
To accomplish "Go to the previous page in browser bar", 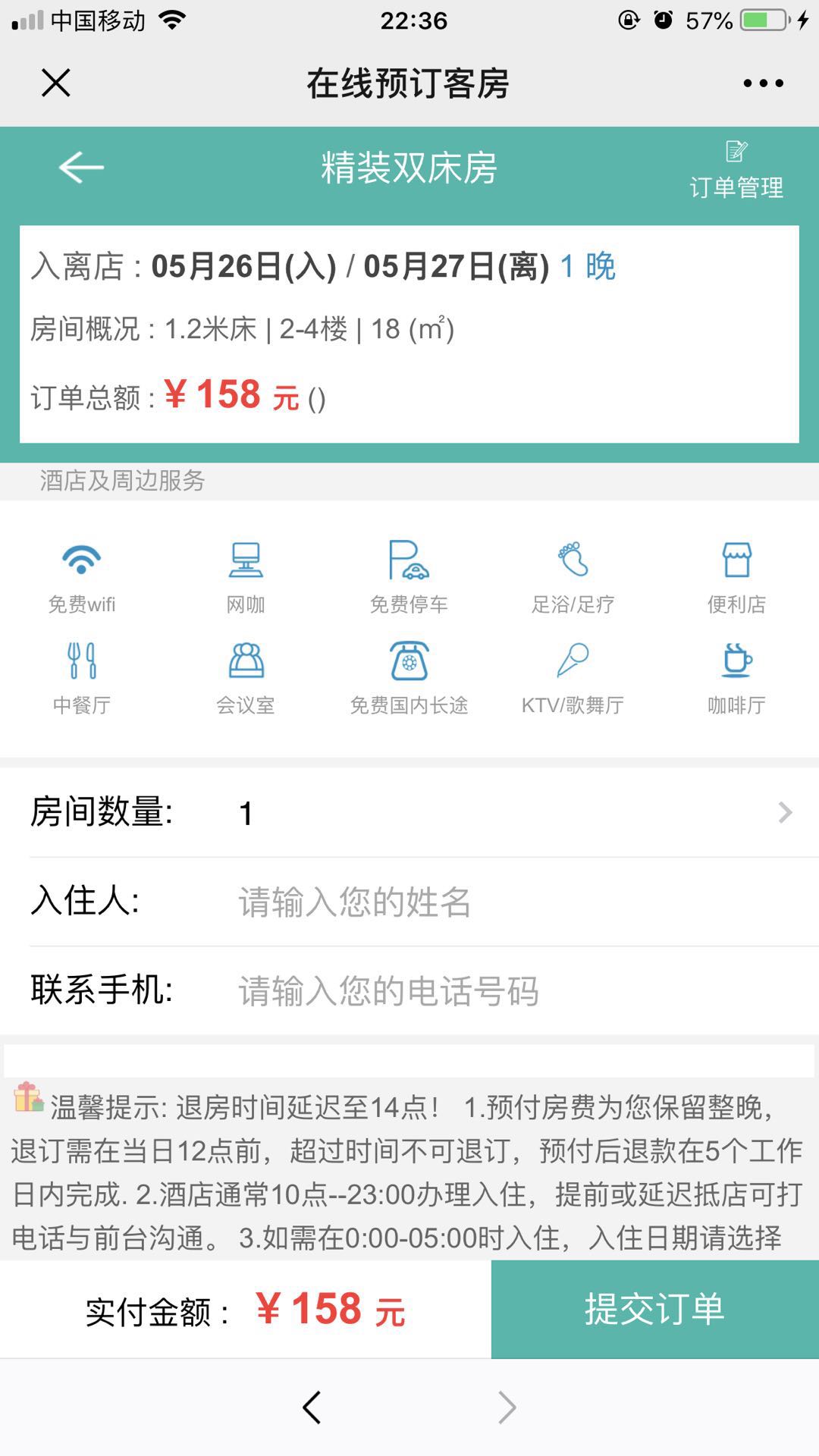I will [312, 1407].
